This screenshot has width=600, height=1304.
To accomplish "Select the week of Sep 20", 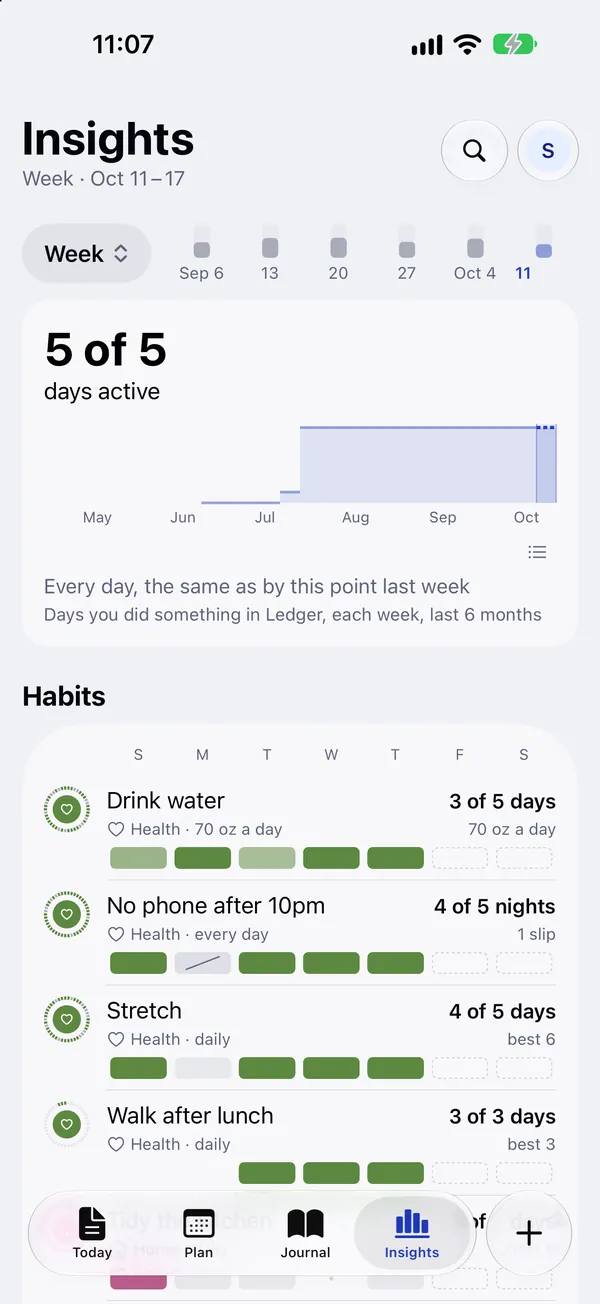I will tap(338, 254).
